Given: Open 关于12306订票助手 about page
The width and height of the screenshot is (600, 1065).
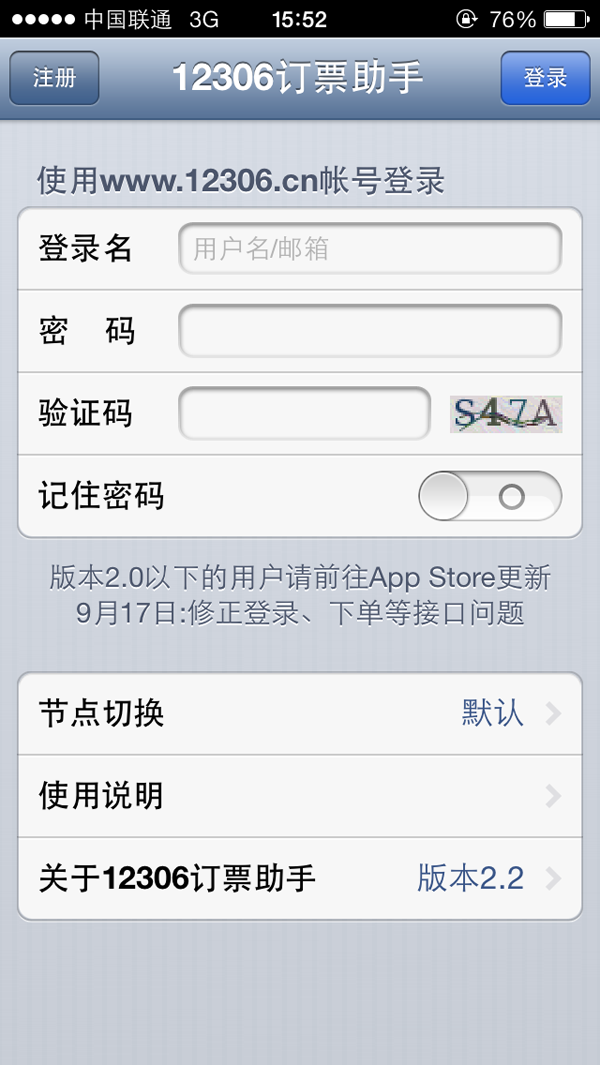Looking at the screenshot, I should (300, 879).
